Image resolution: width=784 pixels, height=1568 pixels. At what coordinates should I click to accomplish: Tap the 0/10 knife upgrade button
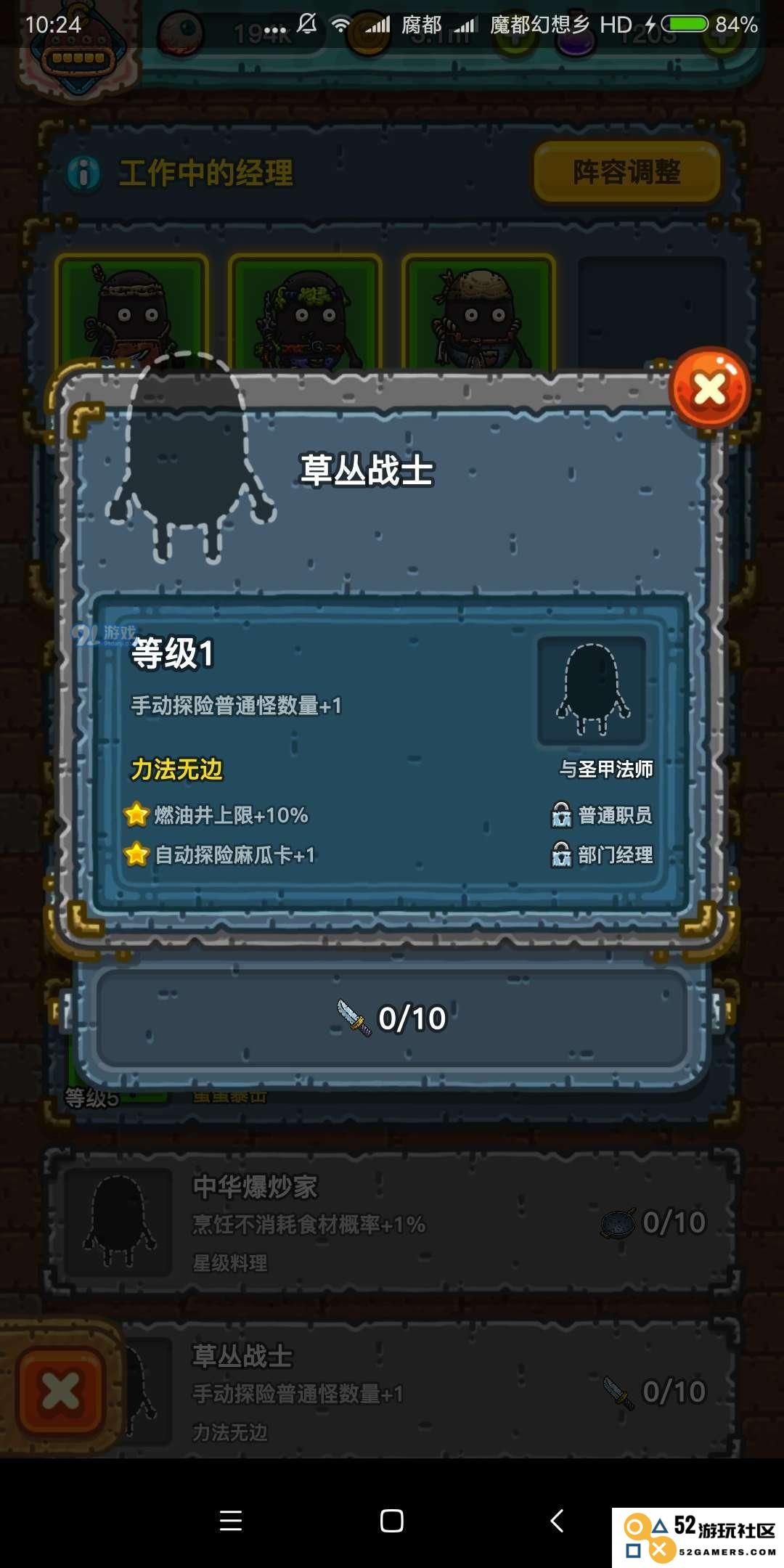click(x=392, y=1018)
